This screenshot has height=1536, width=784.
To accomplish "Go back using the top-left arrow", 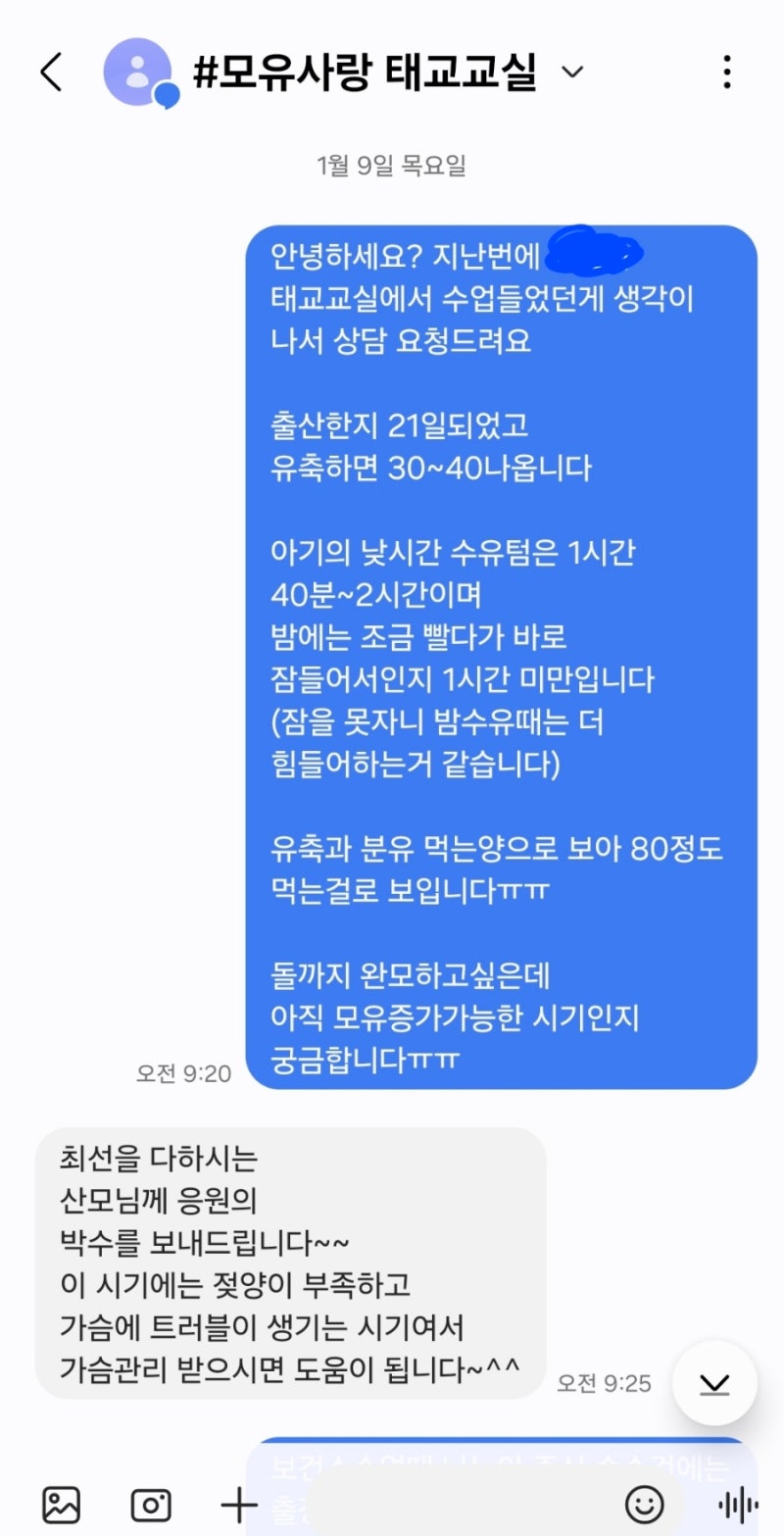I will 51,72.
